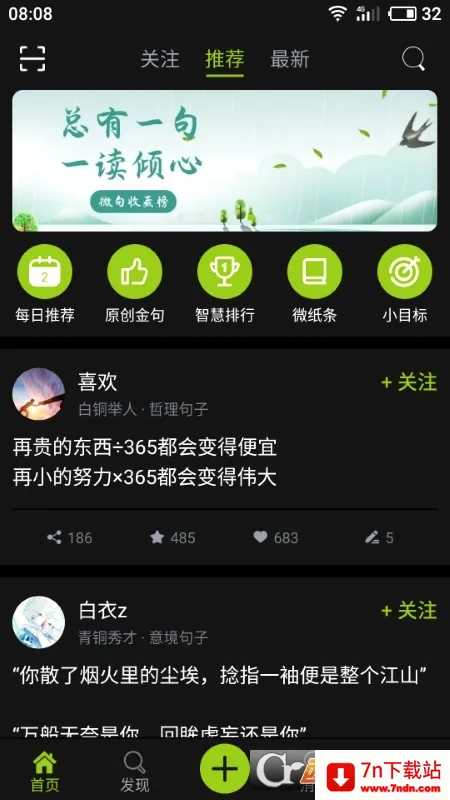The height and width of the screenshot is (800, 450).
Task: Share 喜欢's post
Action: tap(69, 538)
